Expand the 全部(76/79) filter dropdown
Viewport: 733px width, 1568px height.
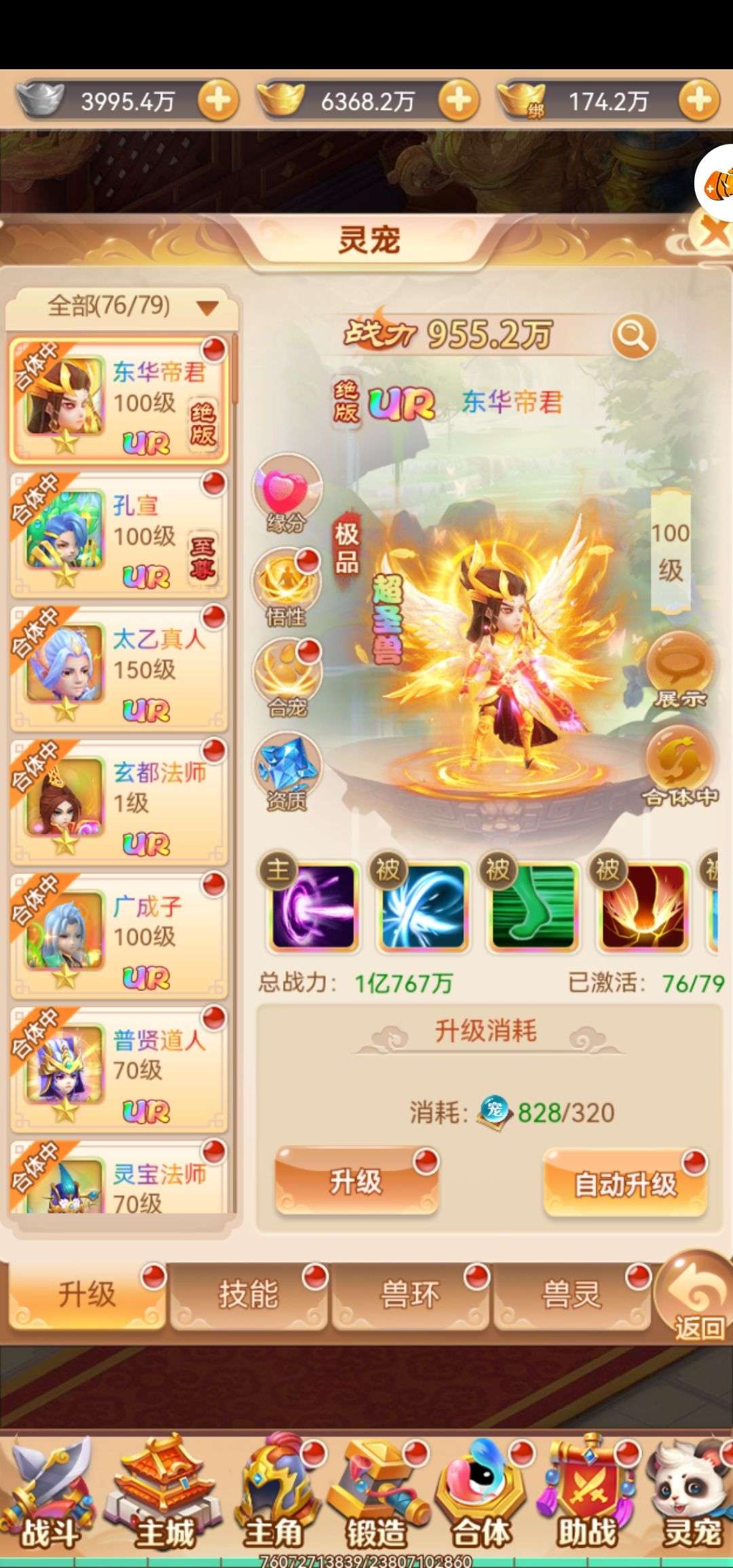pos(122,307)
